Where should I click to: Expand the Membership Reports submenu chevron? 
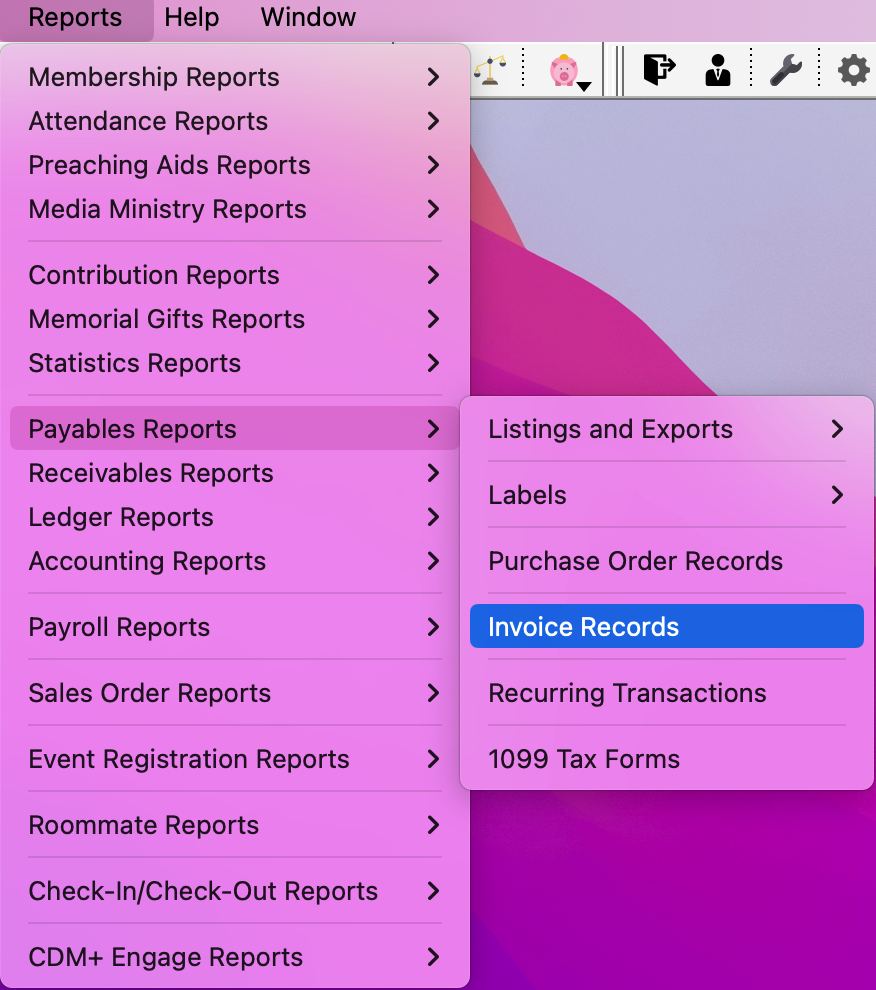pos(432,76)
